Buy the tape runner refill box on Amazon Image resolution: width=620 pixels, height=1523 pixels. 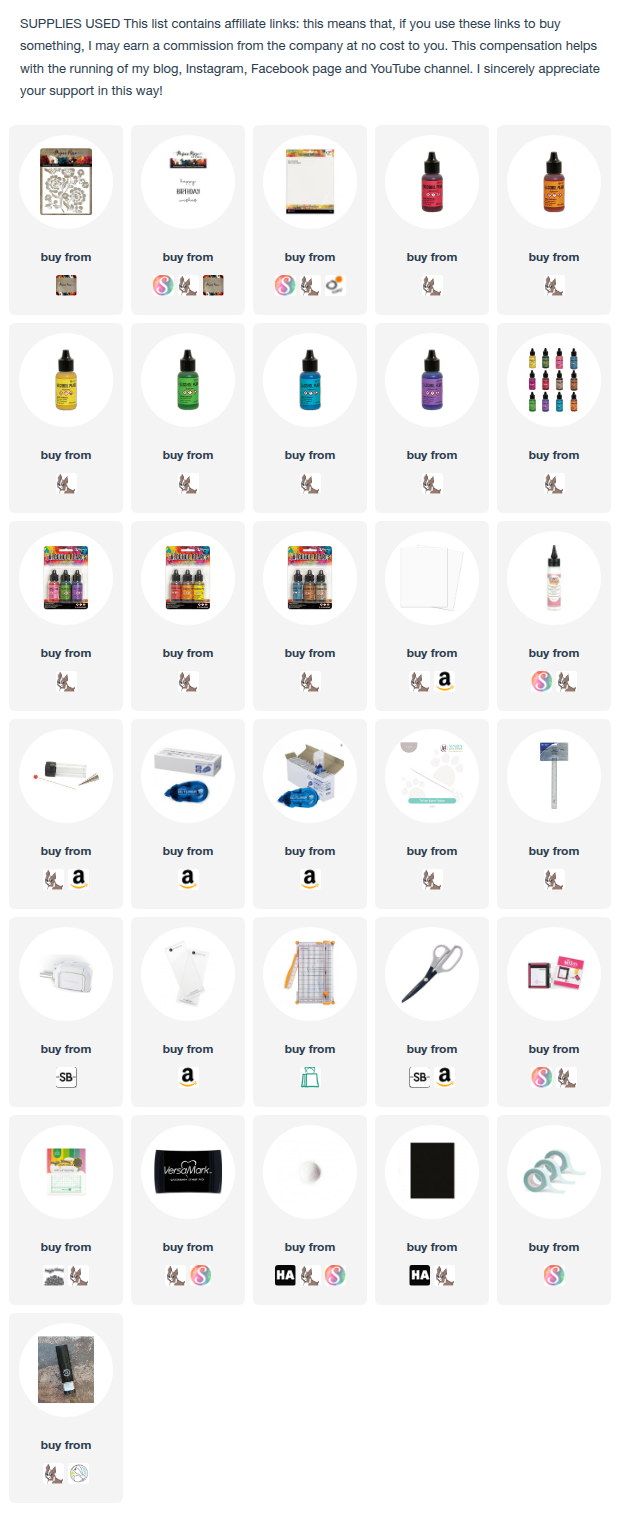(x=309, y=879)
